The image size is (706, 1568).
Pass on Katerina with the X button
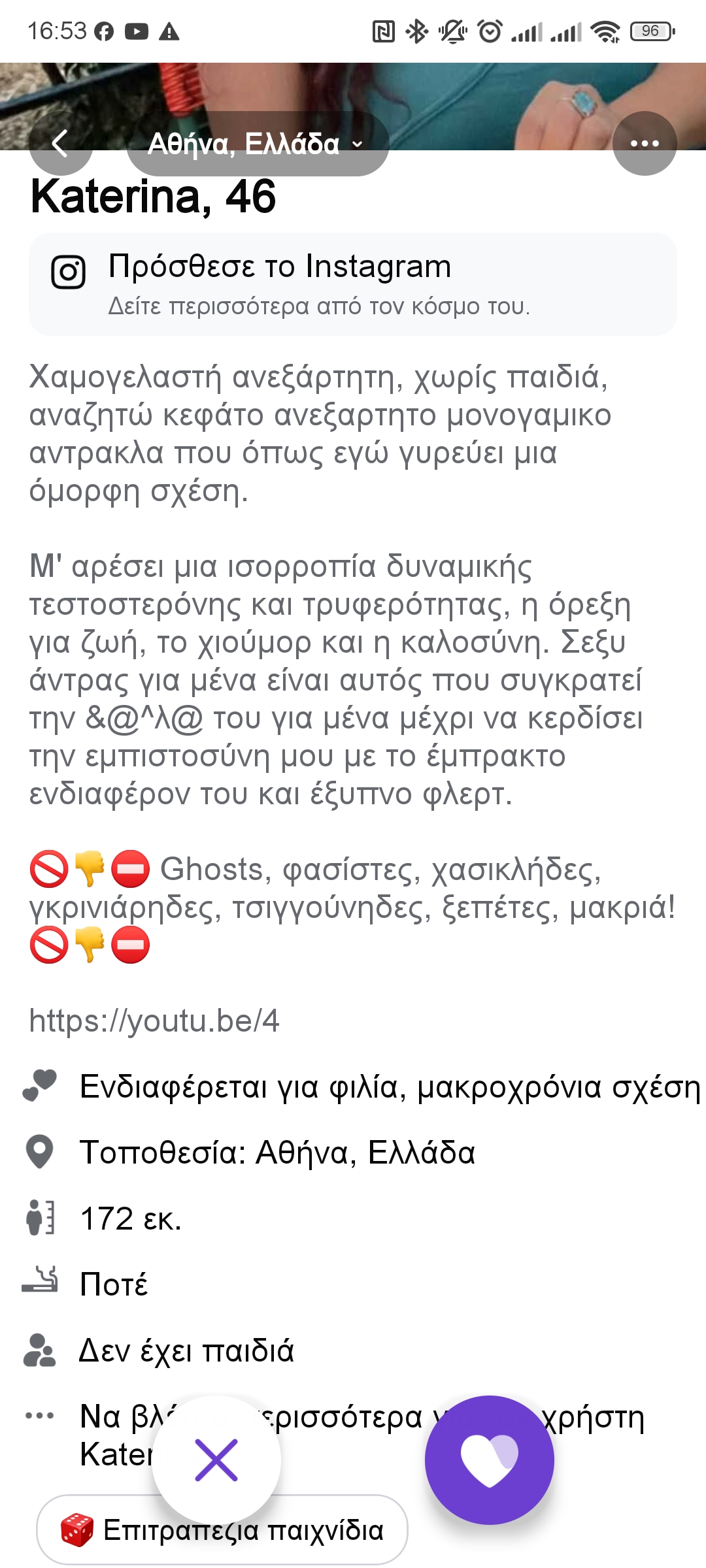216,1460
